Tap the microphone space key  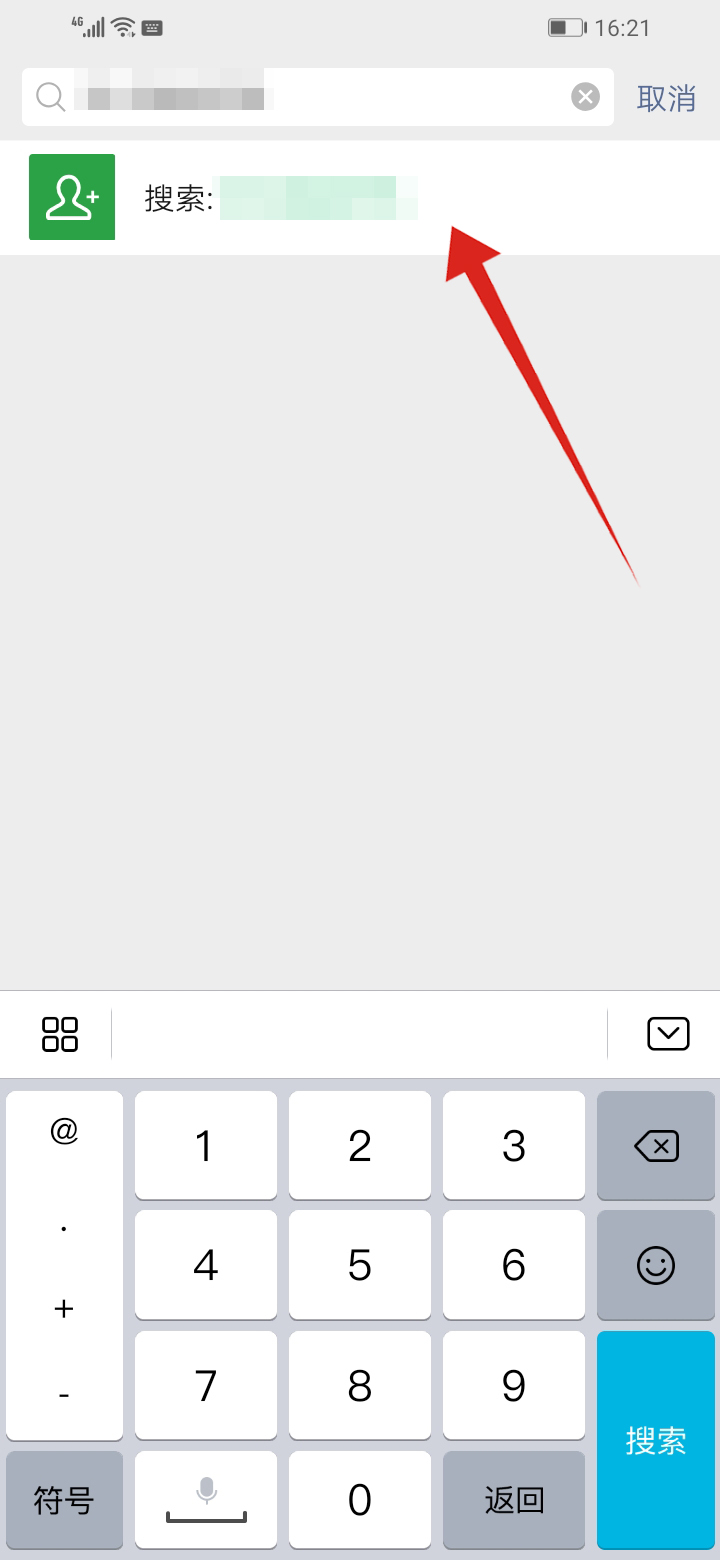206,1500
